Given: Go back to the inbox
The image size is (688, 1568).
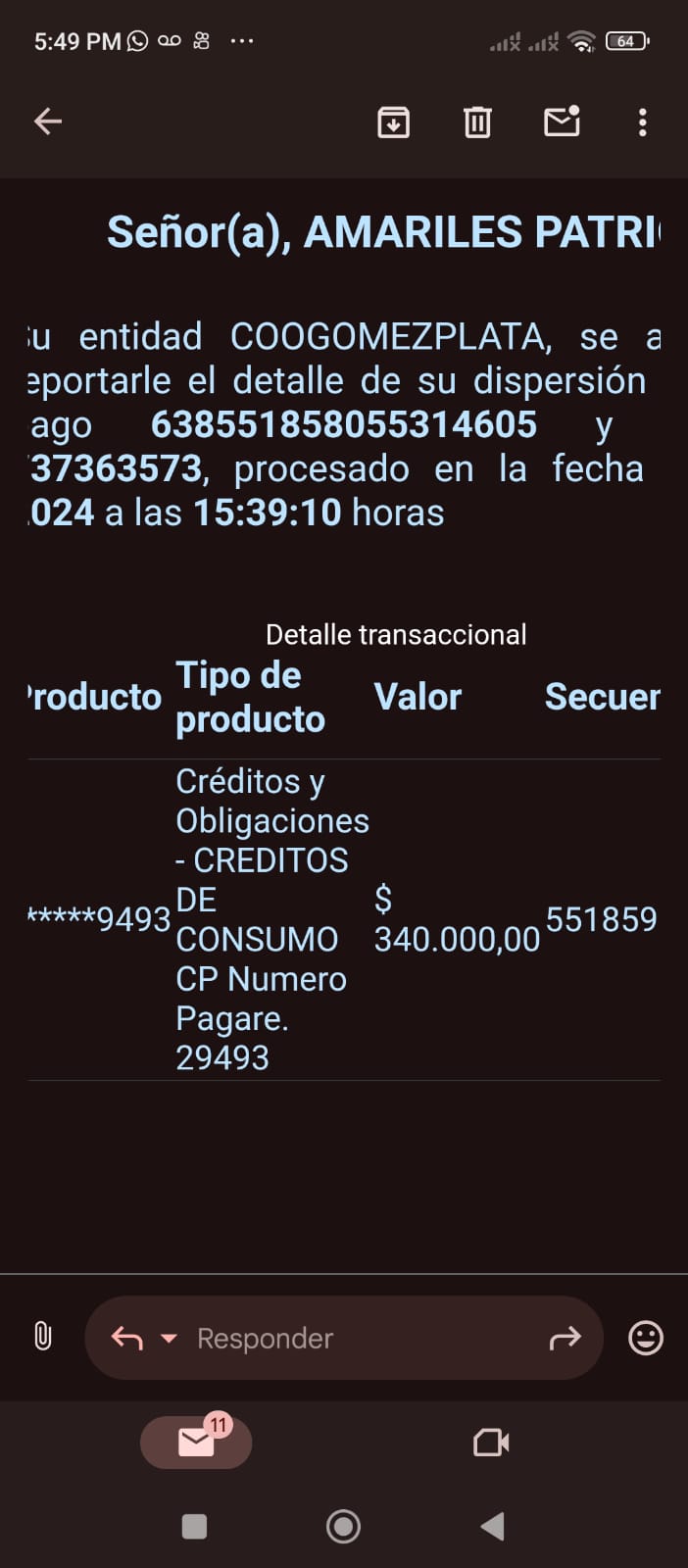Looking at the screenshot, I should [47, 122].
